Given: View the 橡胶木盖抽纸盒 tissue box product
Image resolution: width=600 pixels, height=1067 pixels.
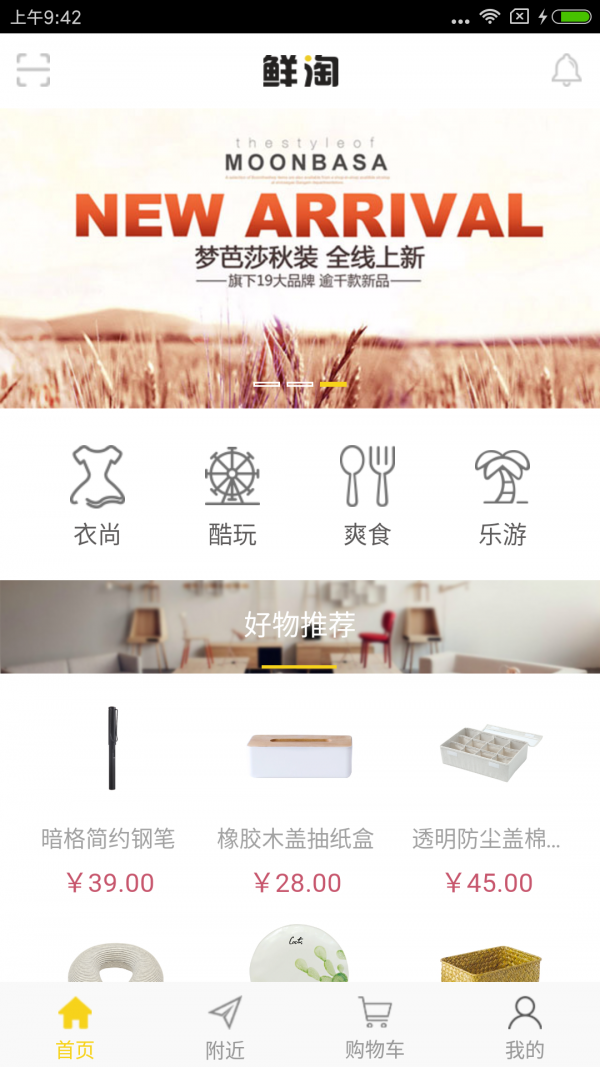Looking at the screenshot, I should (298, 790).
